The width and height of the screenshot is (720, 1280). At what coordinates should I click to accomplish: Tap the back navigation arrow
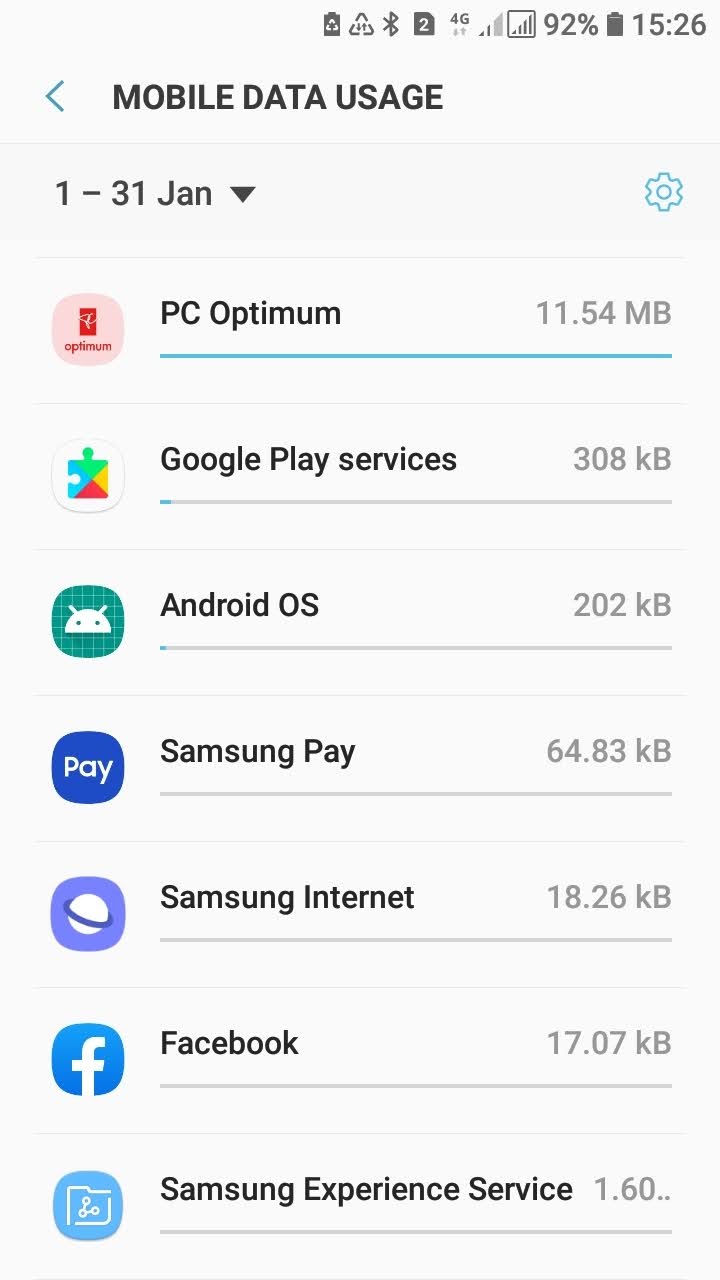tap(54, 96)
